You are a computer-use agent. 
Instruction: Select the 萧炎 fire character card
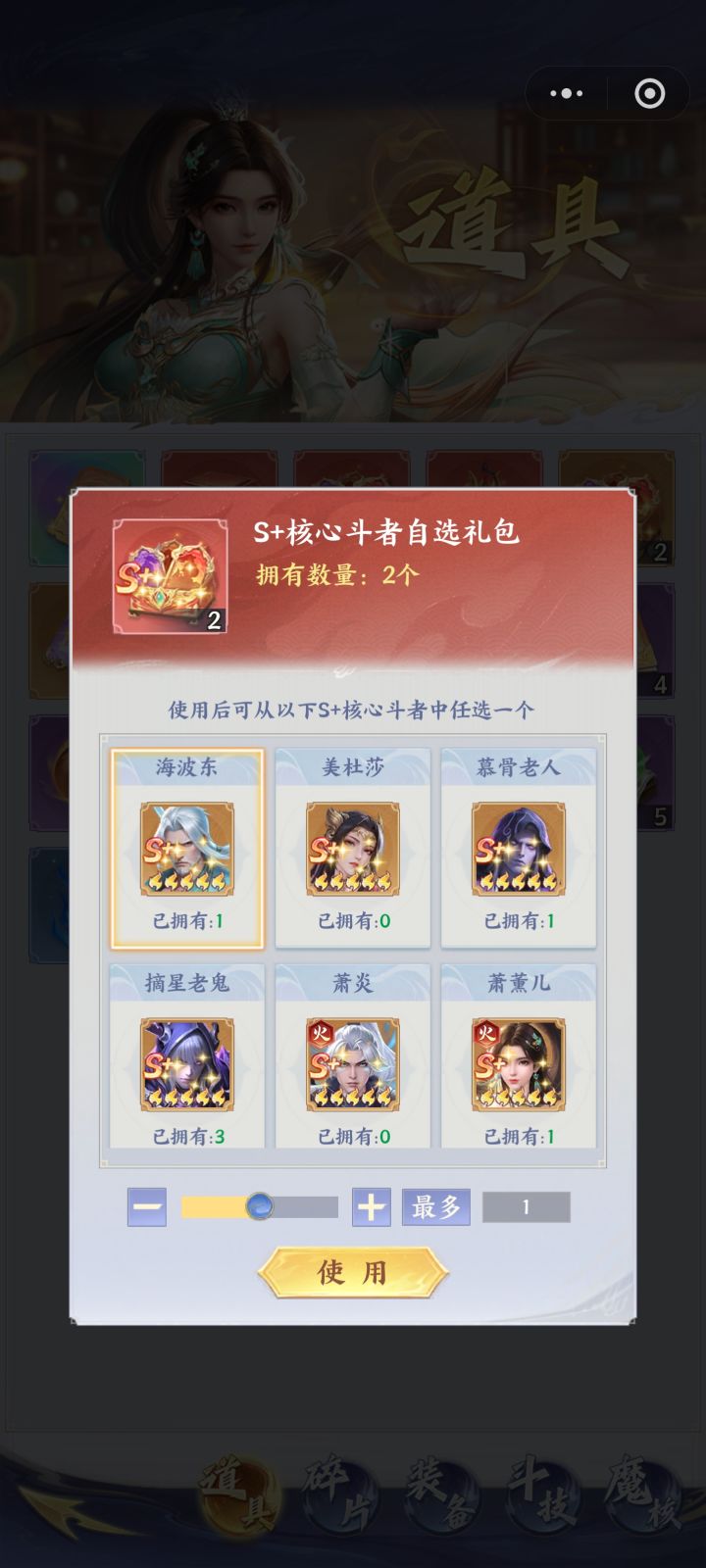point(353,1065)
